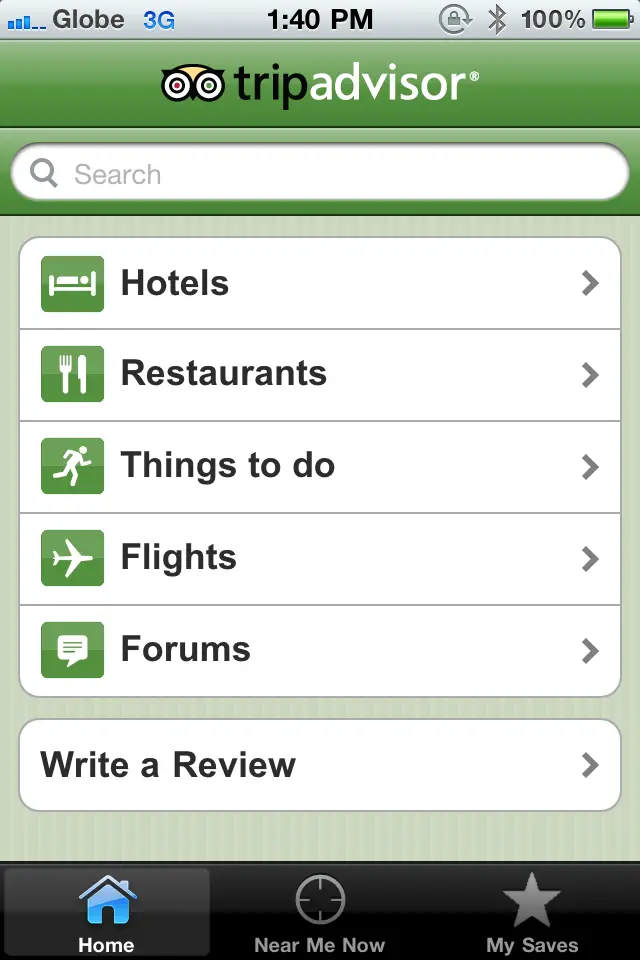
Task: Select Write a Review
Action: coord(320,765)
